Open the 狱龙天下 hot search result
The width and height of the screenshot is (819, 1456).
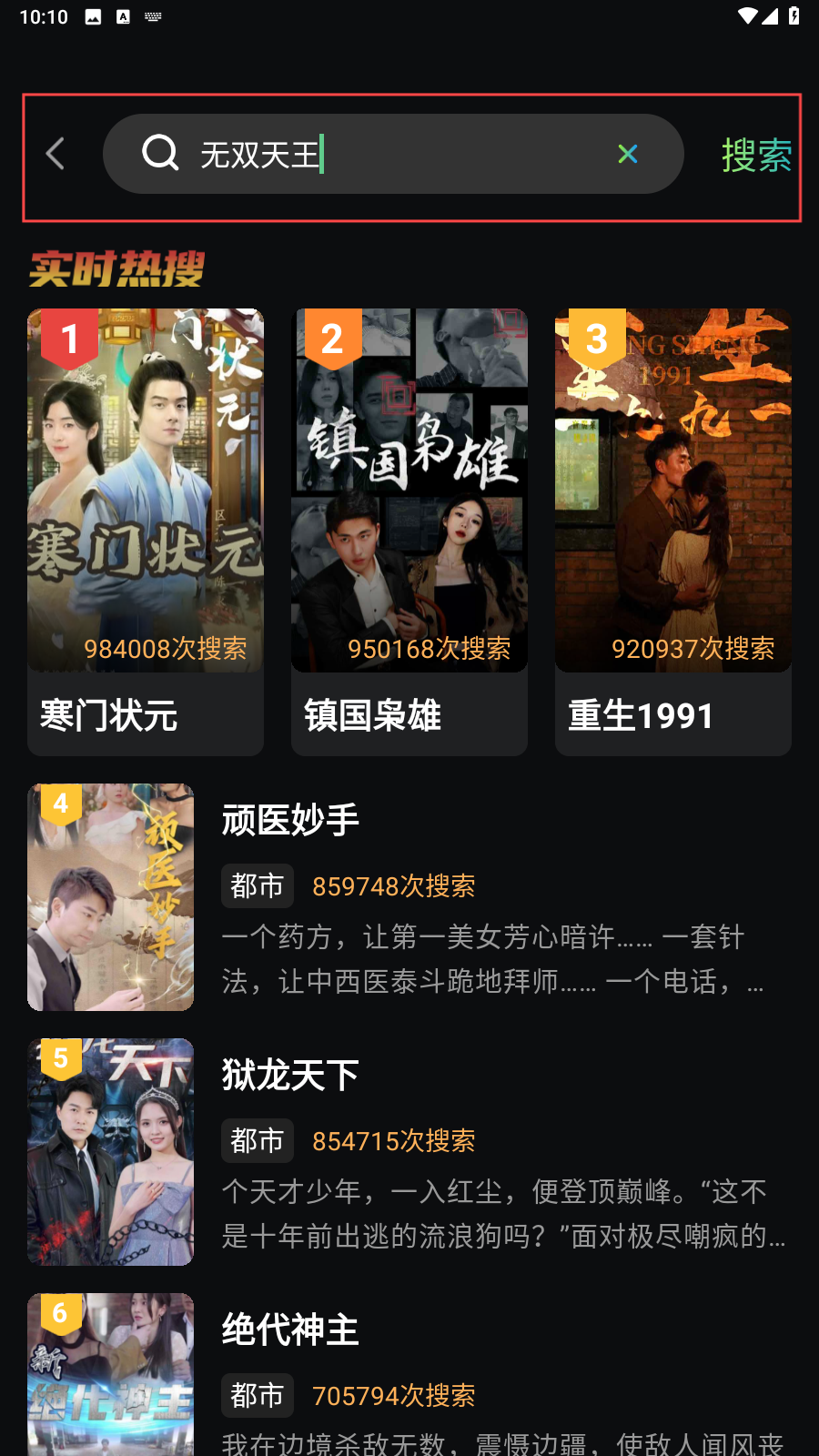[409, 1152]
